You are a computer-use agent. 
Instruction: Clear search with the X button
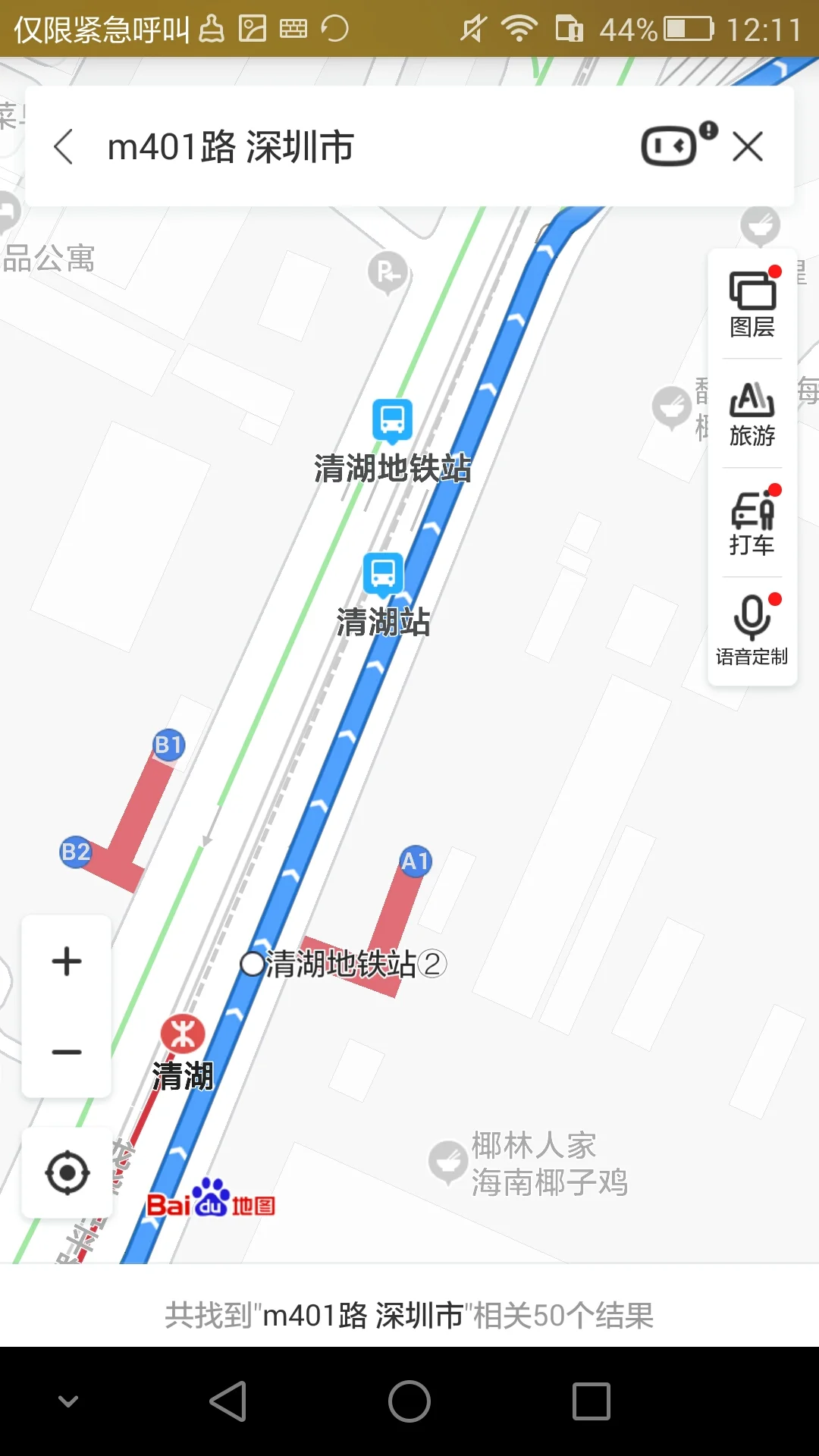(x=748, y=146)
